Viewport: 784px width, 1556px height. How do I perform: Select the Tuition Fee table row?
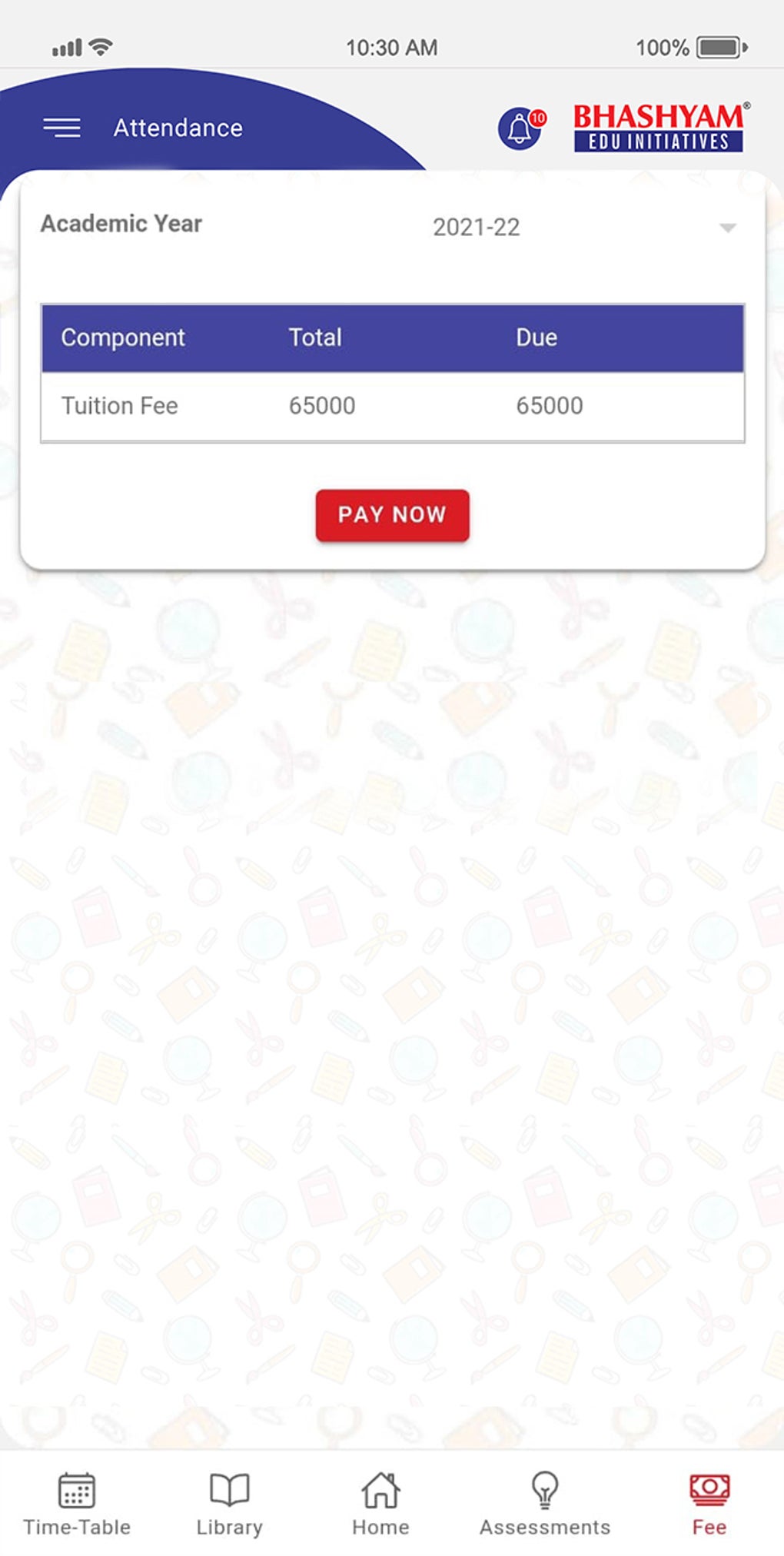point(392,405)
